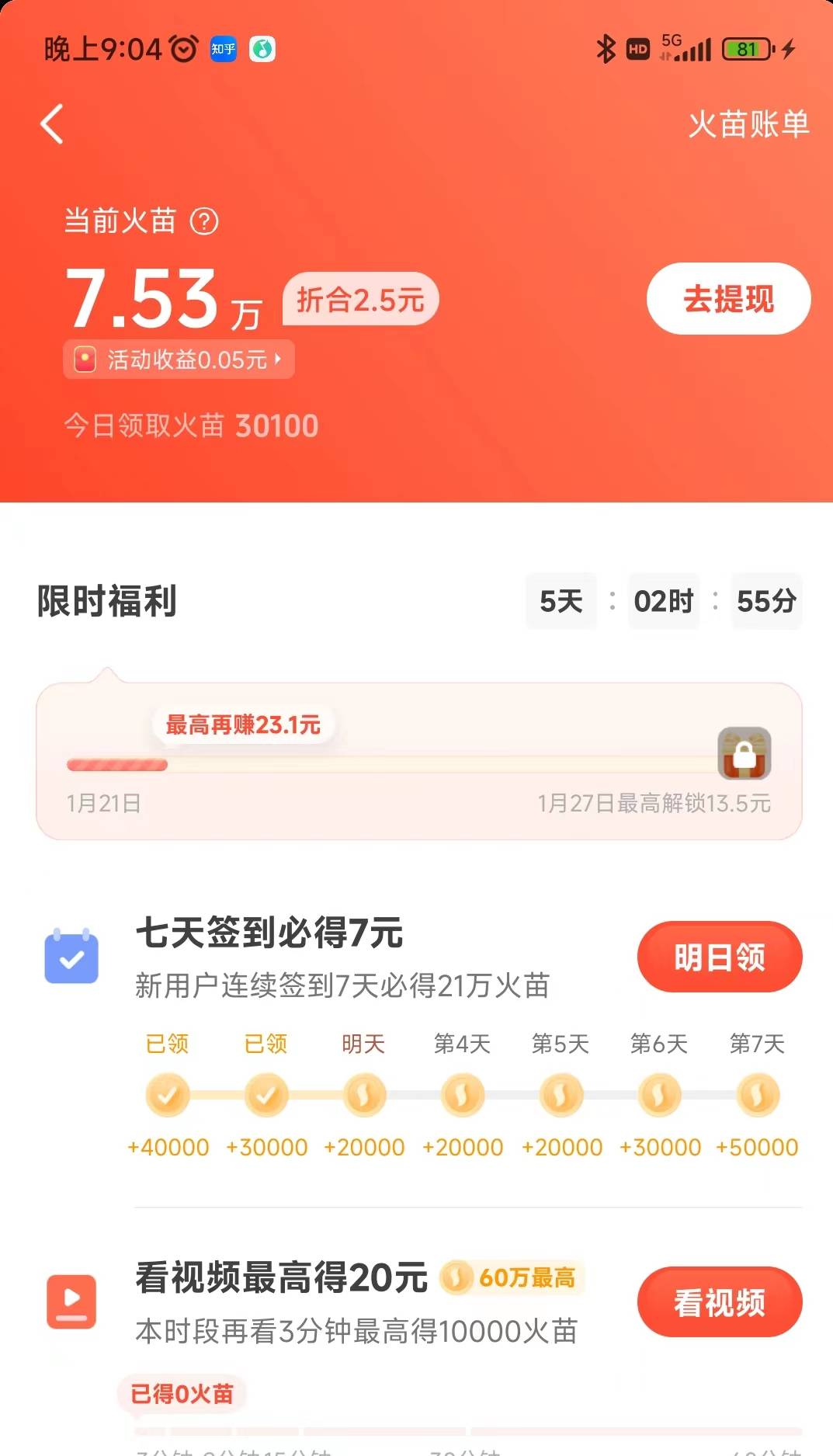Tap the 明日领 sign-in button

pyautogui.click(x=720, y=957)
